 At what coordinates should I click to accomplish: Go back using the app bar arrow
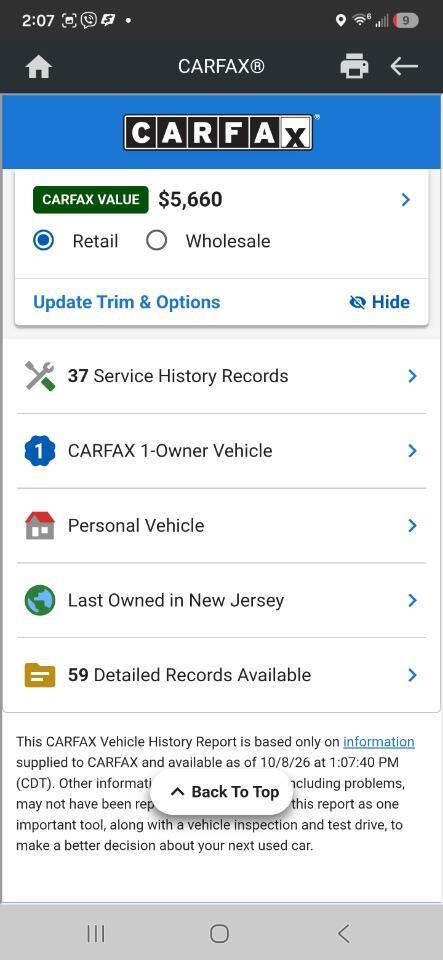pos(404,66)
